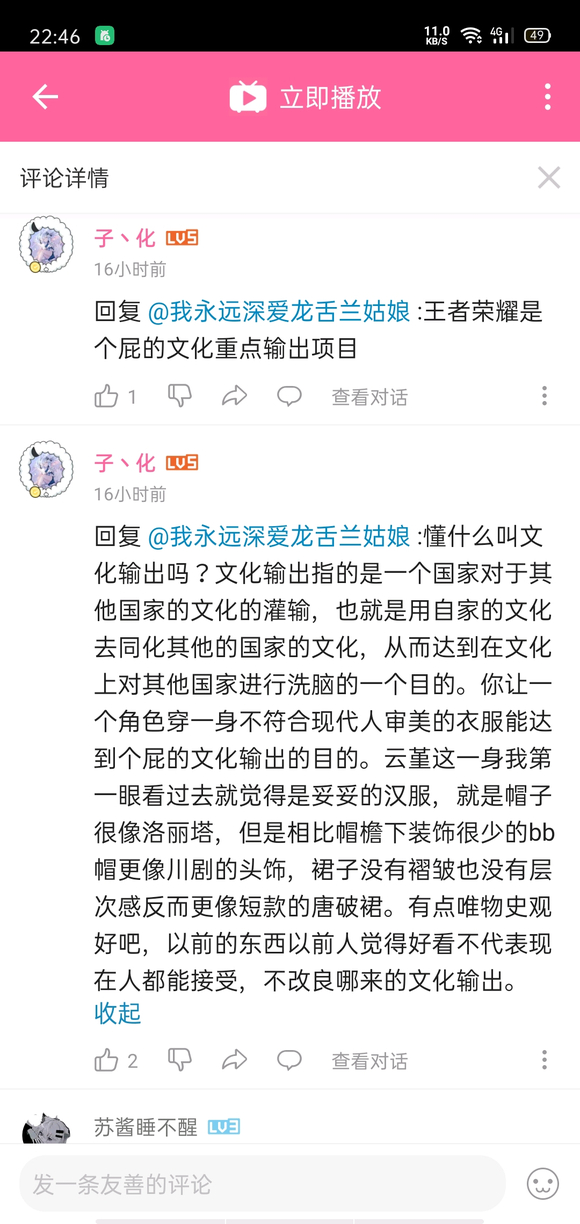Open 查看对话 under the 王者荣耀 comment
This screenshot has height=1224, width=580.
pos(370,397)
